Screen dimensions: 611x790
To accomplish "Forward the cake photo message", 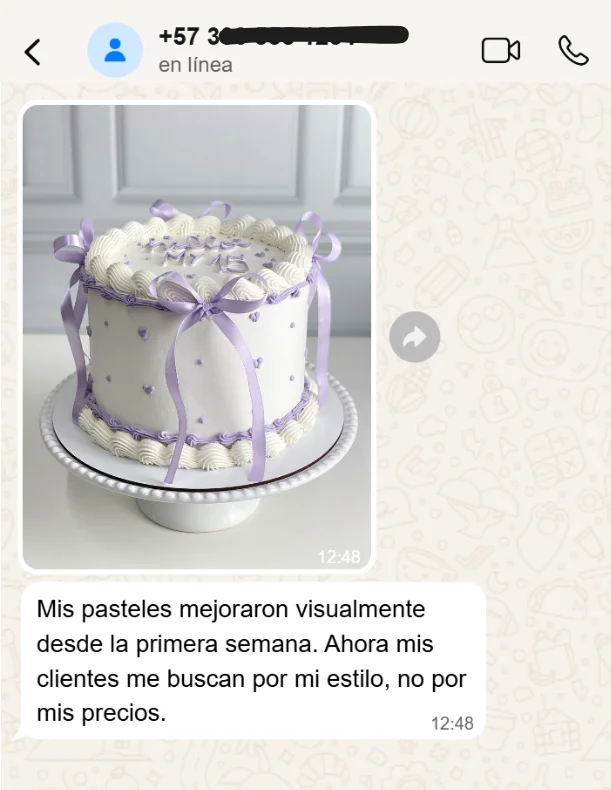I will [414, 337].
